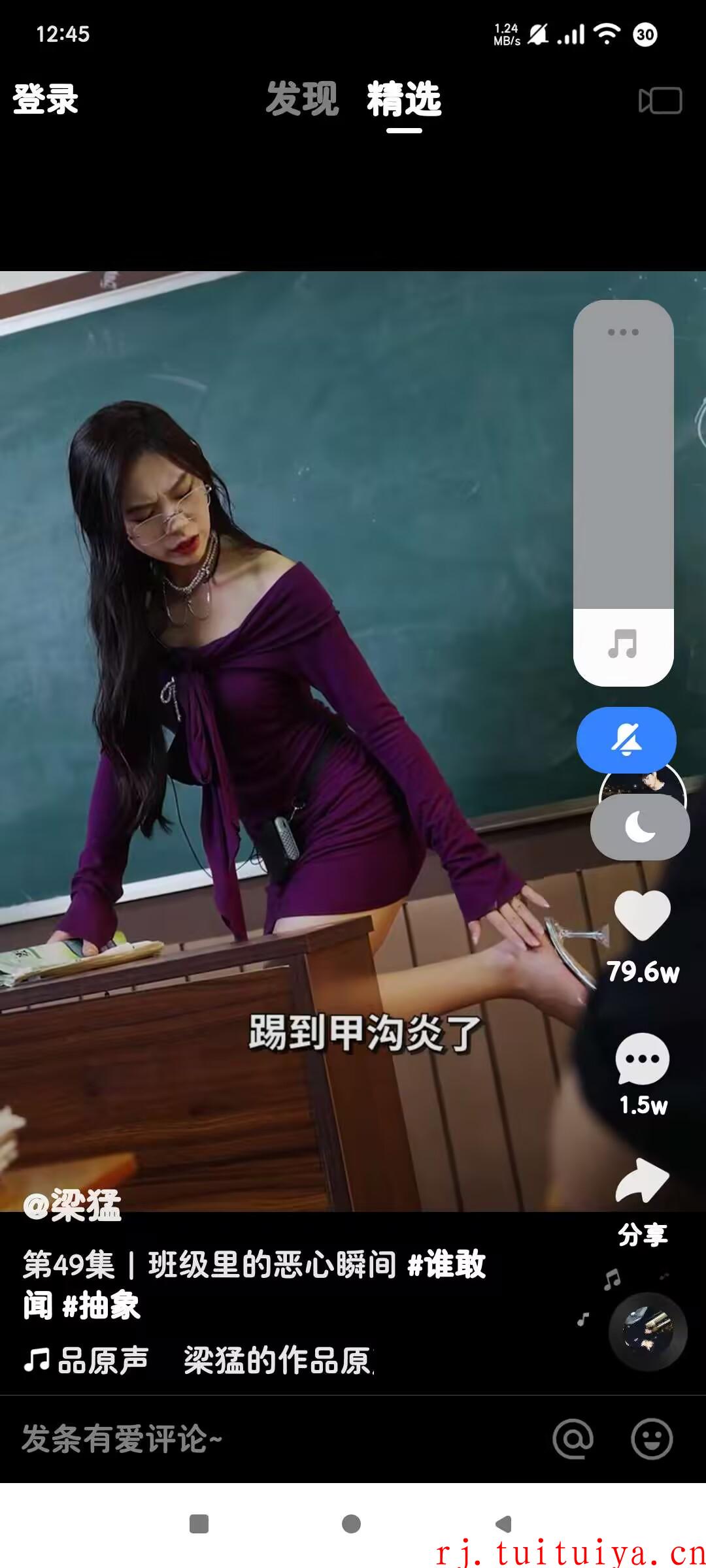Image resolution: width=706 pixels, height=1568 pixels.
Task: Switch to the 发现 tab
Action: coord(302,99)
